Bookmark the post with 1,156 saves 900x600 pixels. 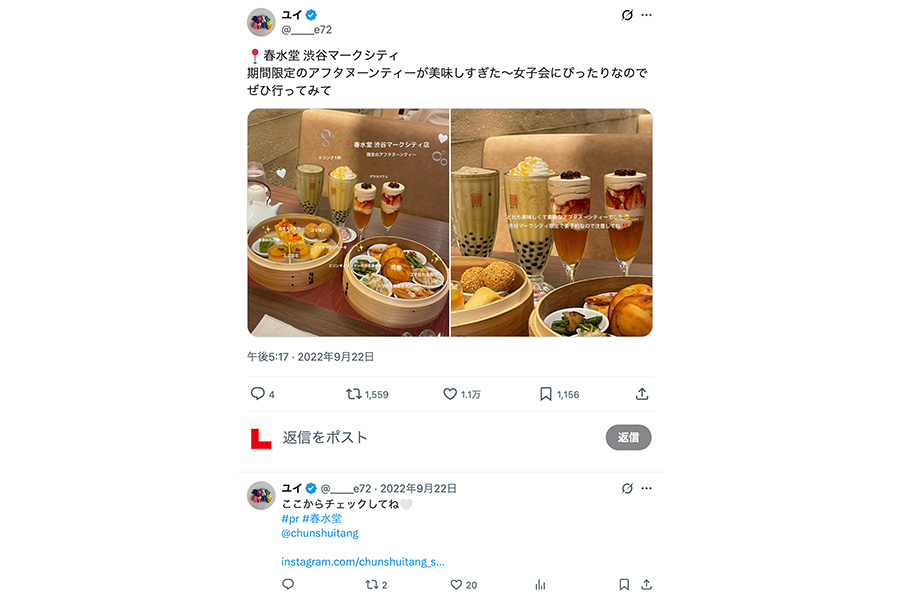pyautogui.click(x=546, y=394)
